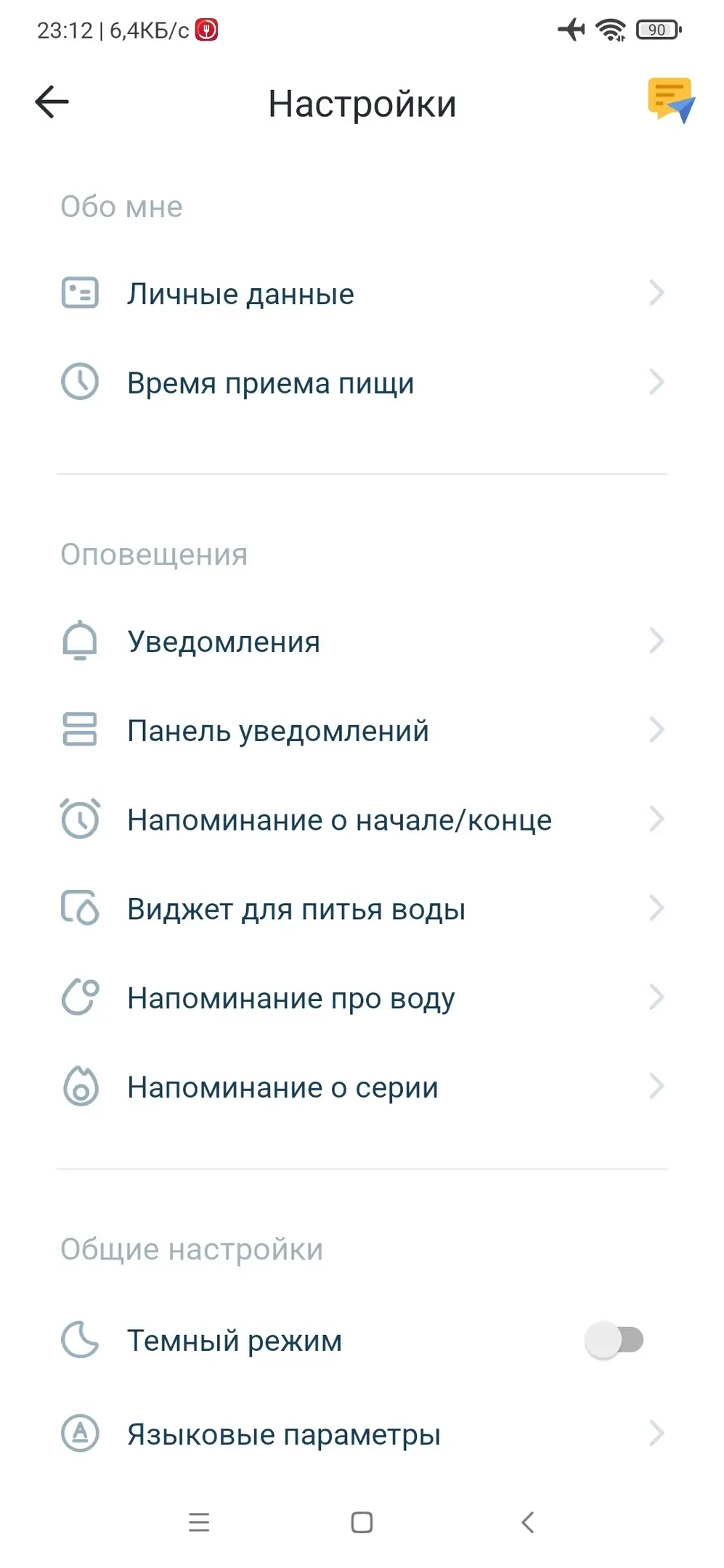This screenshot has width=724, height=1568.
Task: Enable the Темный режим switch
Action: click(614, 1340)
